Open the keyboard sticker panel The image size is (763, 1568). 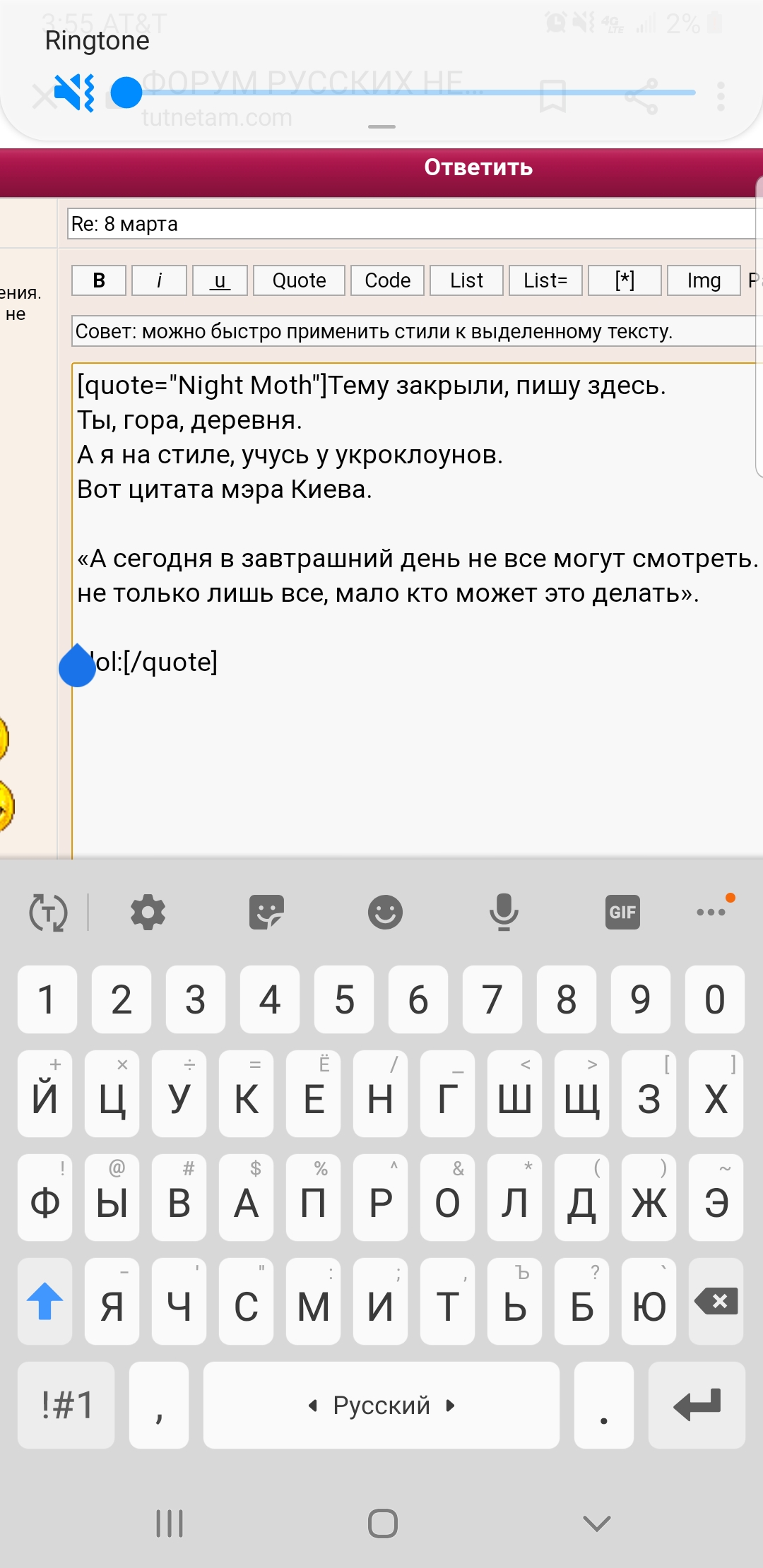coord(266,912)
